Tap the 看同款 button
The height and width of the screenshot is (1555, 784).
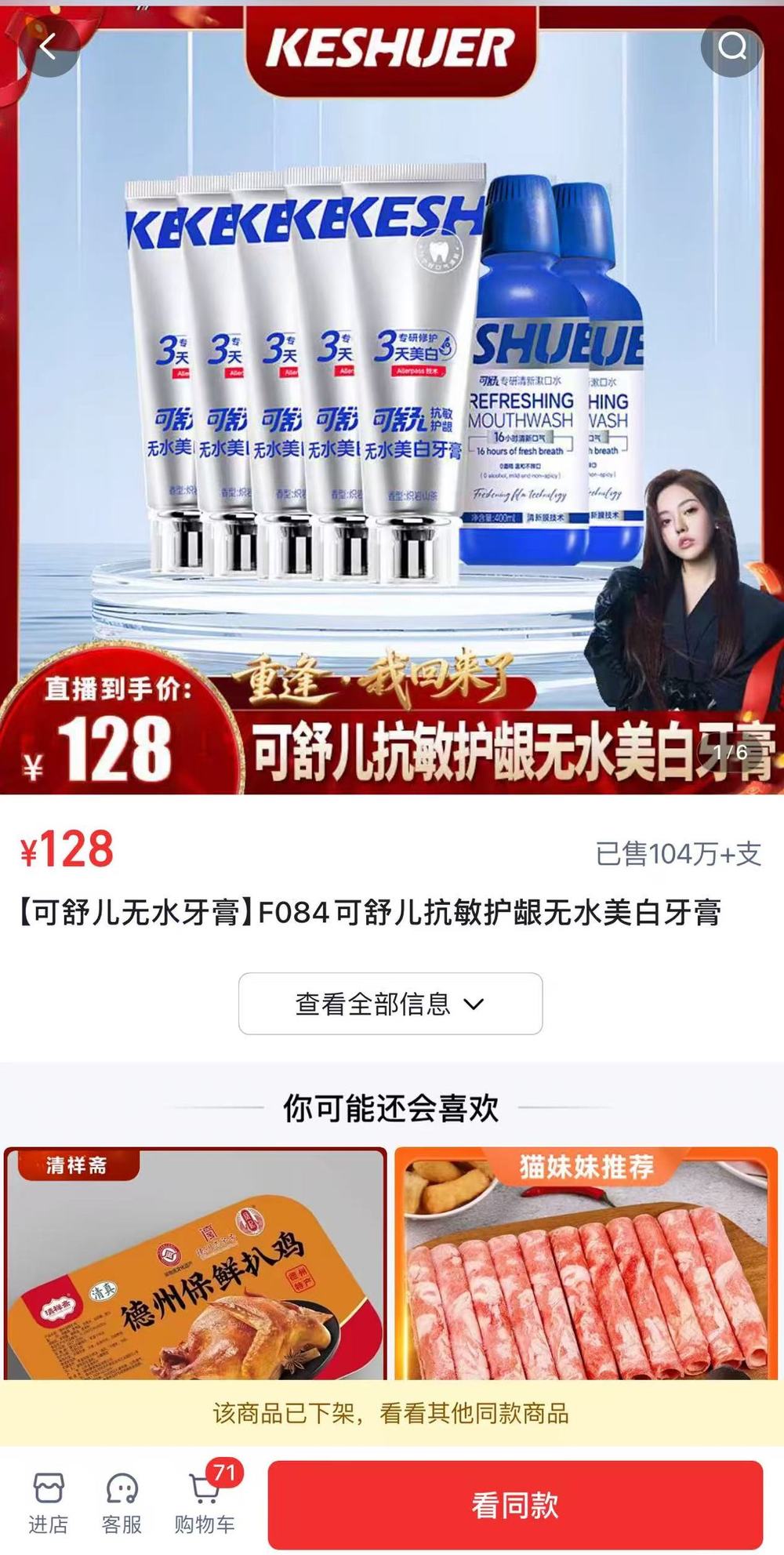(515, 1505)
